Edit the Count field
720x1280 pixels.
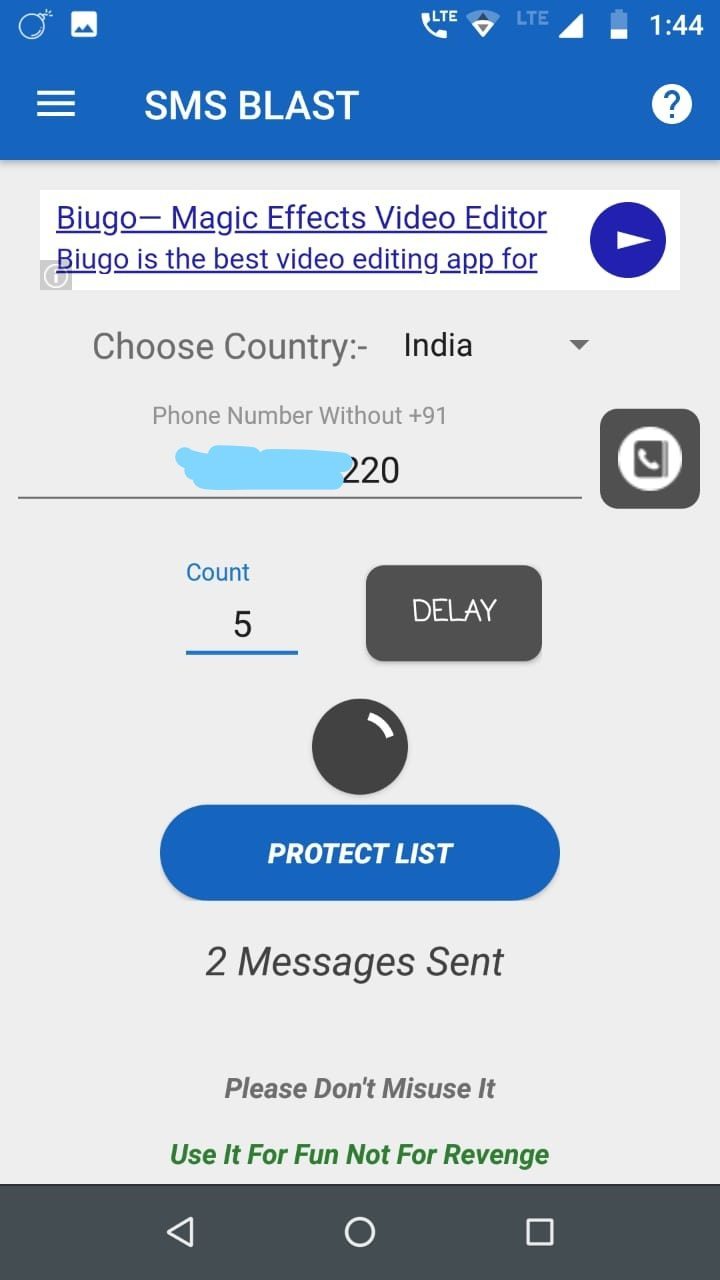pyautogui.click(x=242, y=625)
